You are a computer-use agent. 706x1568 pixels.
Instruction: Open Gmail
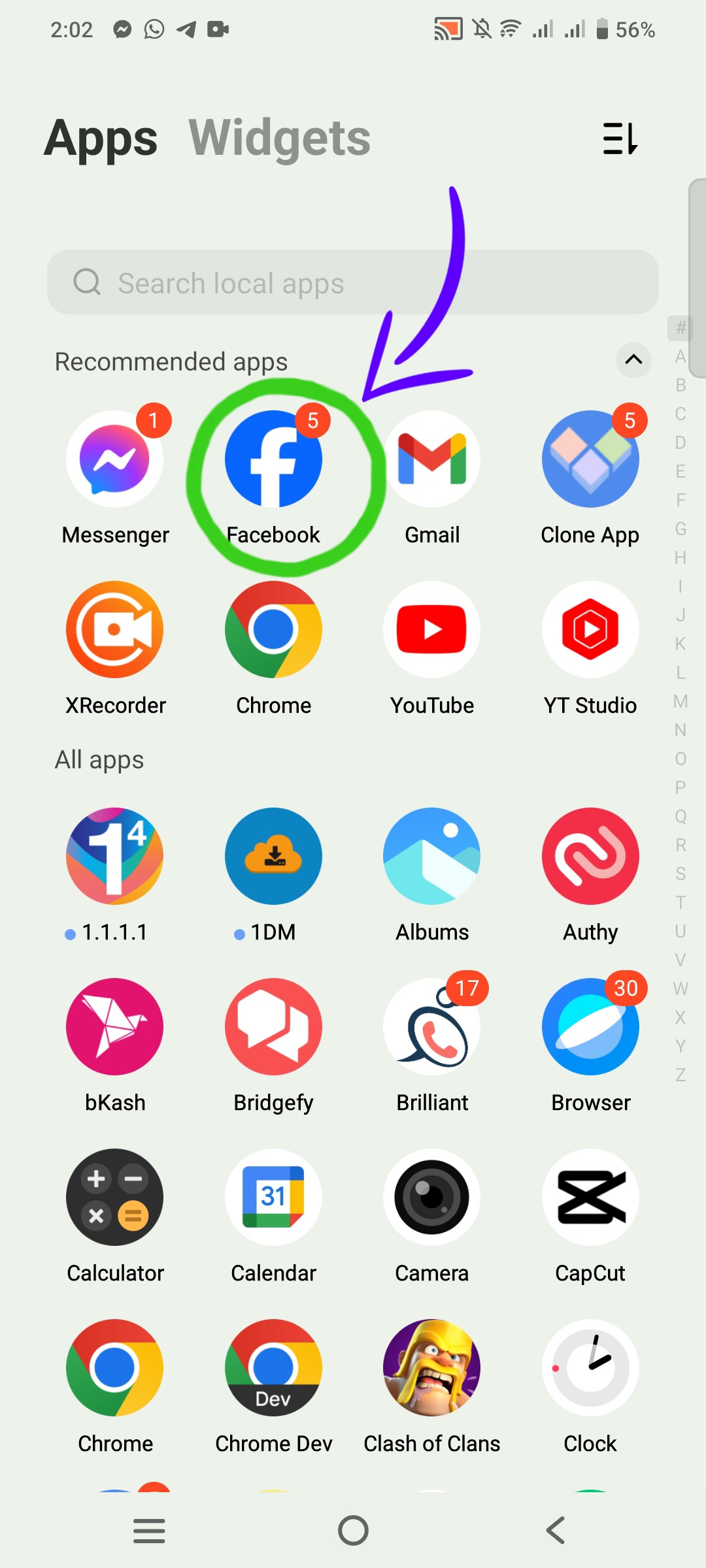(x=432, y=459)
